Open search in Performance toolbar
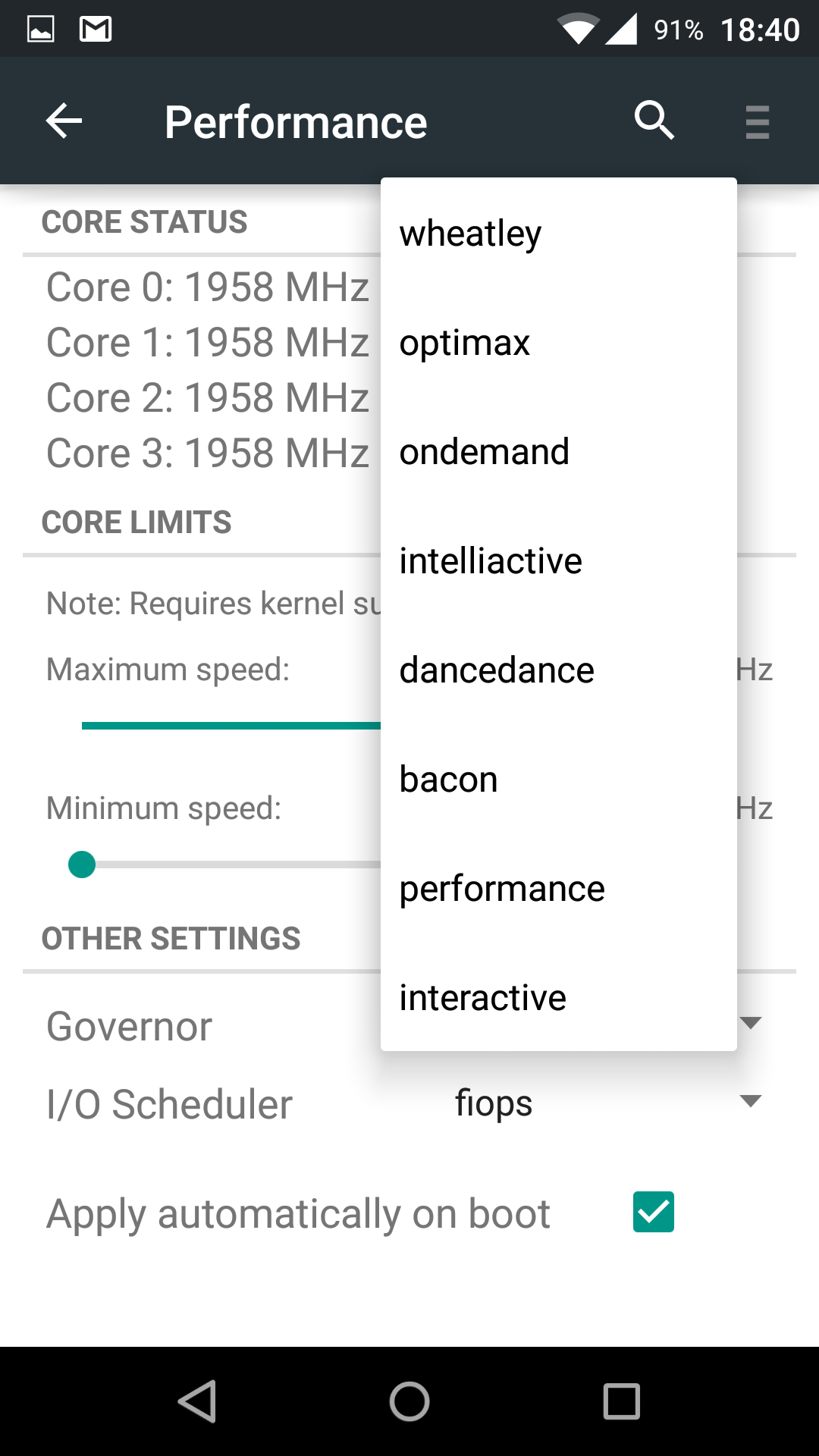Viewport: 819px width, 1456px height. pyautogui.click(x=654, y=121)
